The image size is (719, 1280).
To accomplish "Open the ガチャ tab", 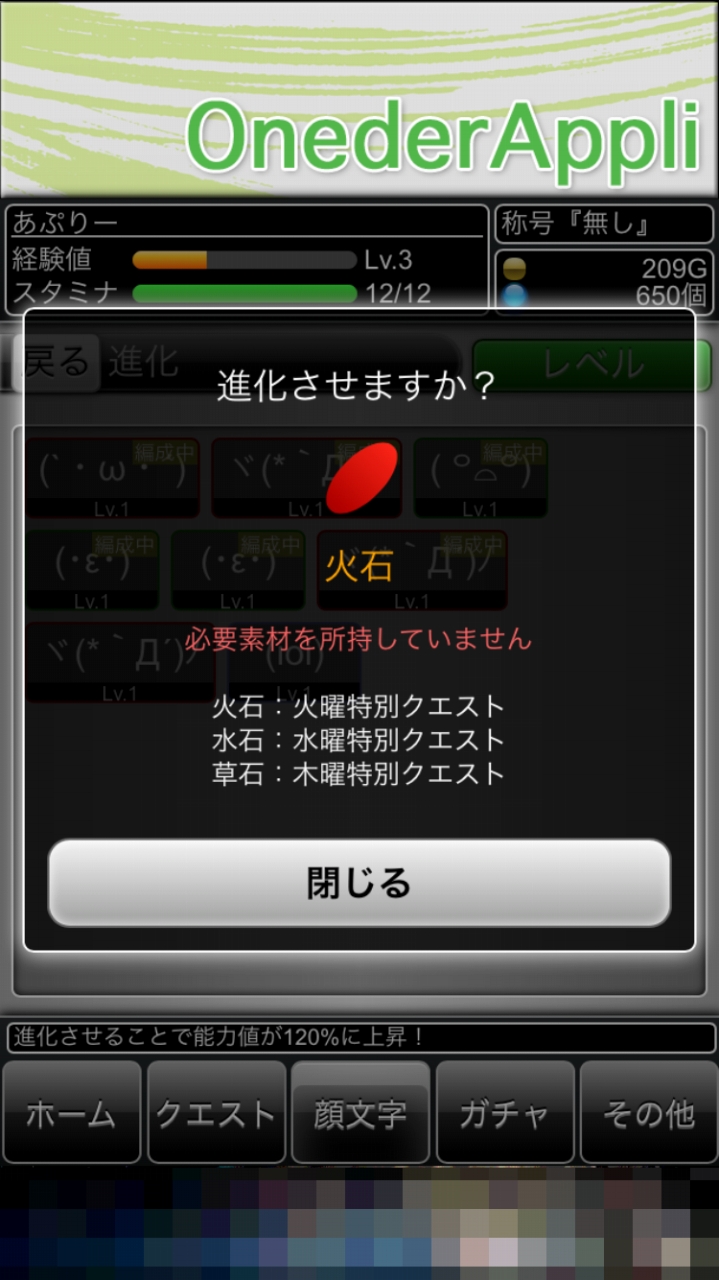I will pyautogui.click(x=504, y=1113).
